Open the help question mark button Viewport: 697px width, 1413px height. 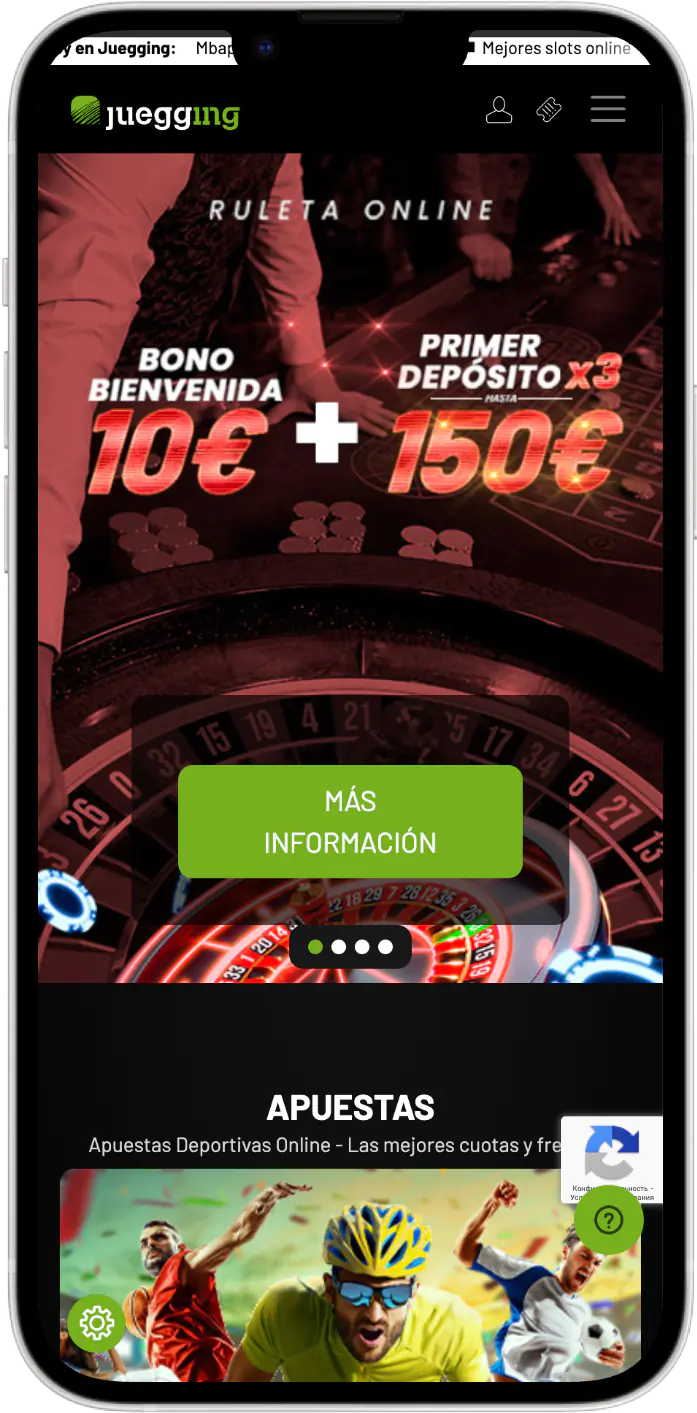[608, 1220]
